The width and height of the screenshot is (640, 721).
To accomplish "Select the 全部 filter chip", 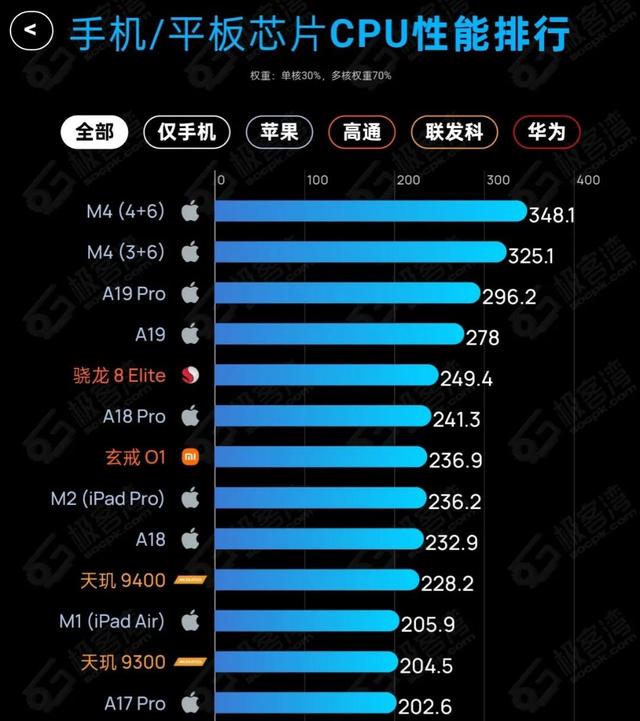I will tap(94, 132).
